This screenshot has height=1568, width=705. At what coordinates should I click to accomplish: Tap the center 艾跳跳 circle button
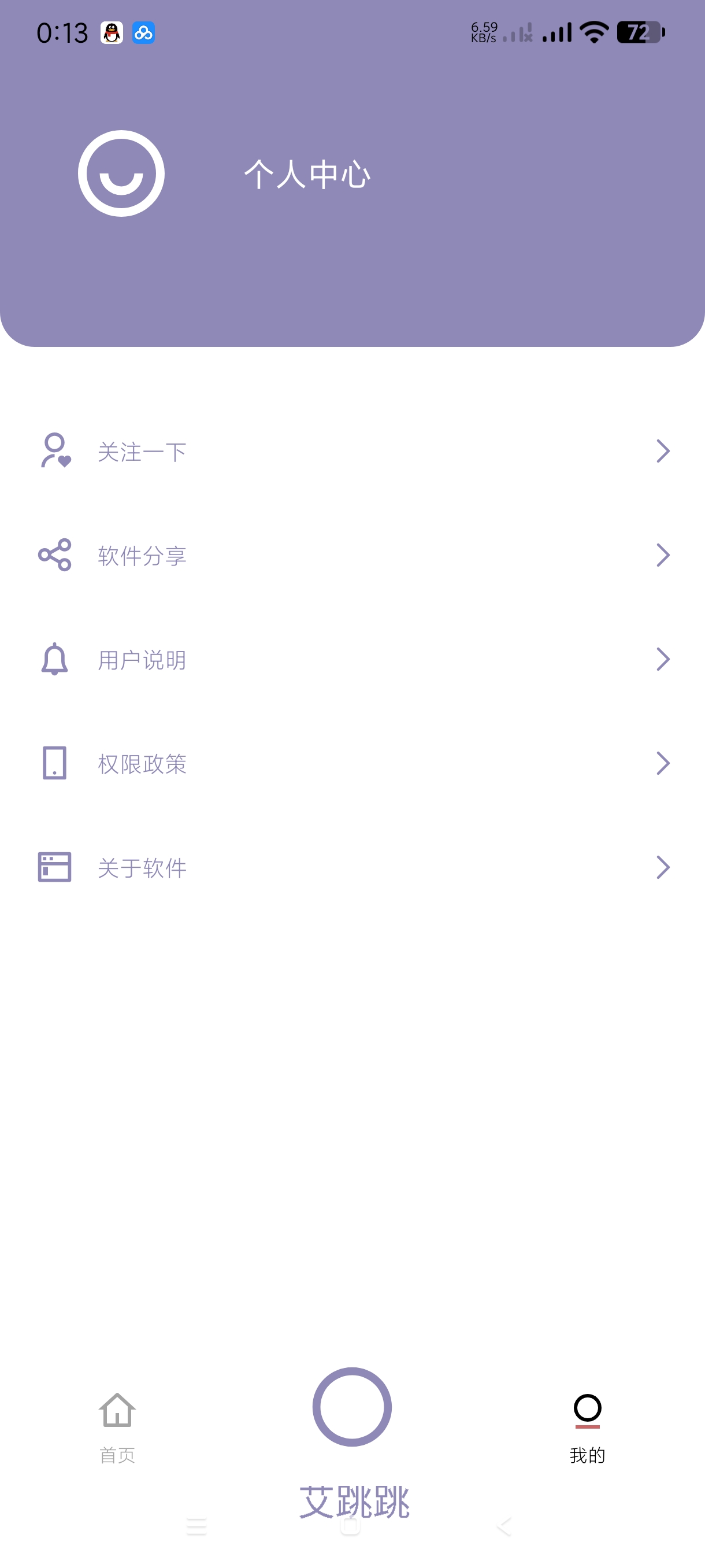(352, 1407)
